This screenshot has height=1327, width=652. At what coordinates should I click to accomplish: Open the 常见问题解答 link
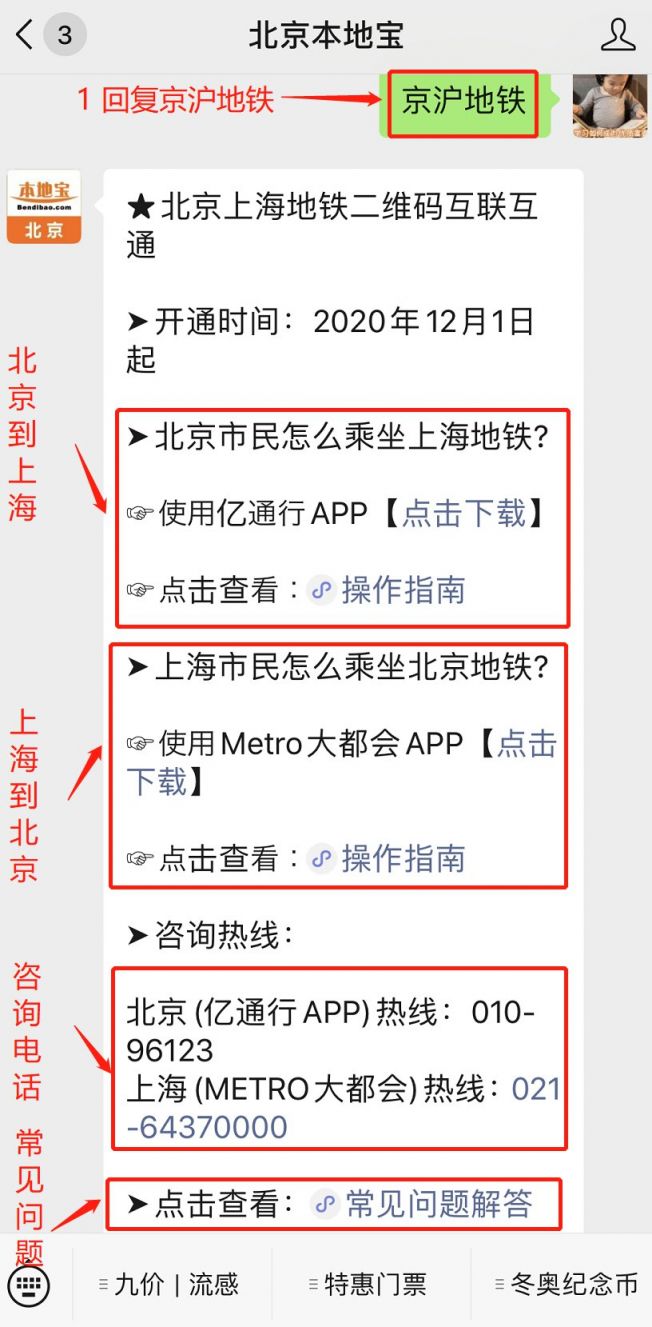[x=439, y=1204]
